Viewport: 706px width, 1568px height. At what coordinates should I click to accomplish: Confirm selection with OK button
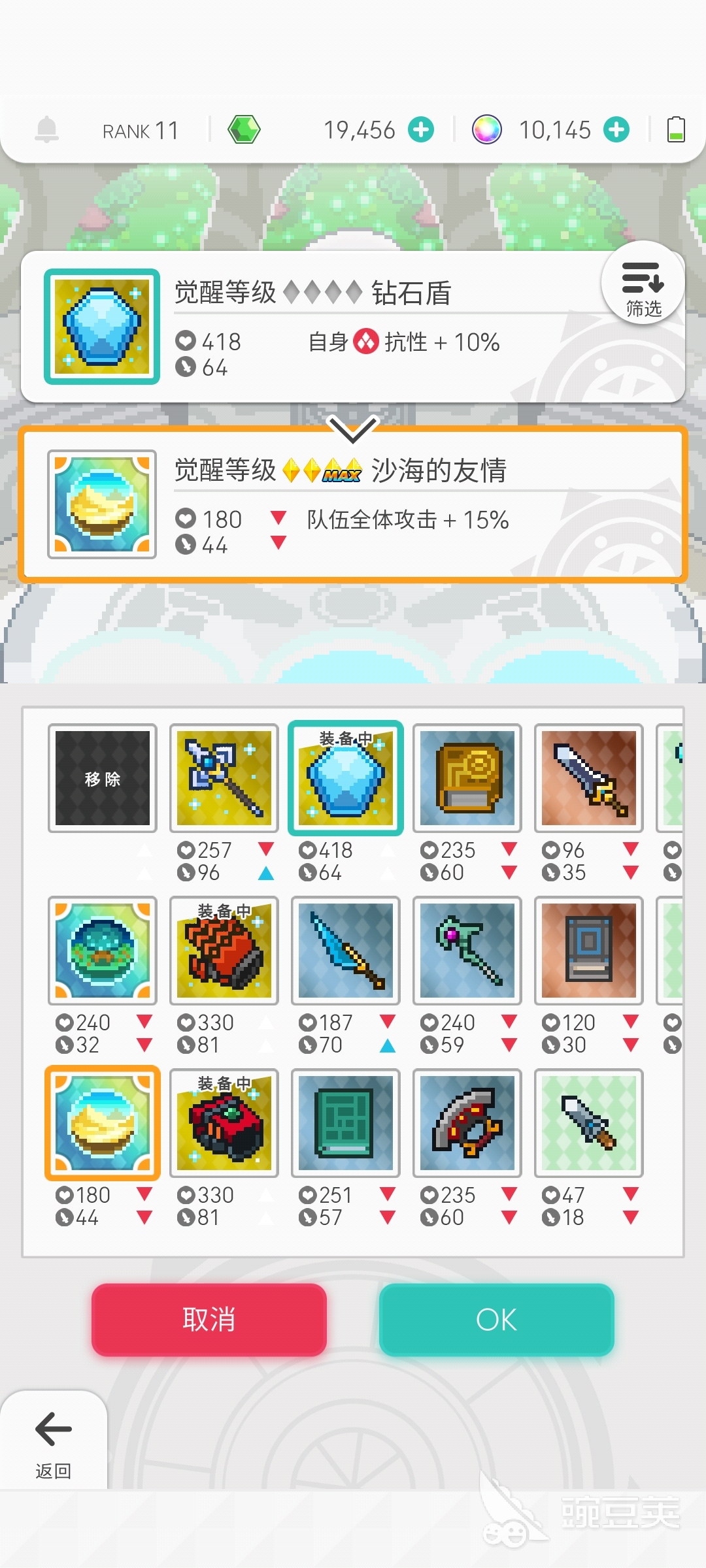coord(497,1319)
